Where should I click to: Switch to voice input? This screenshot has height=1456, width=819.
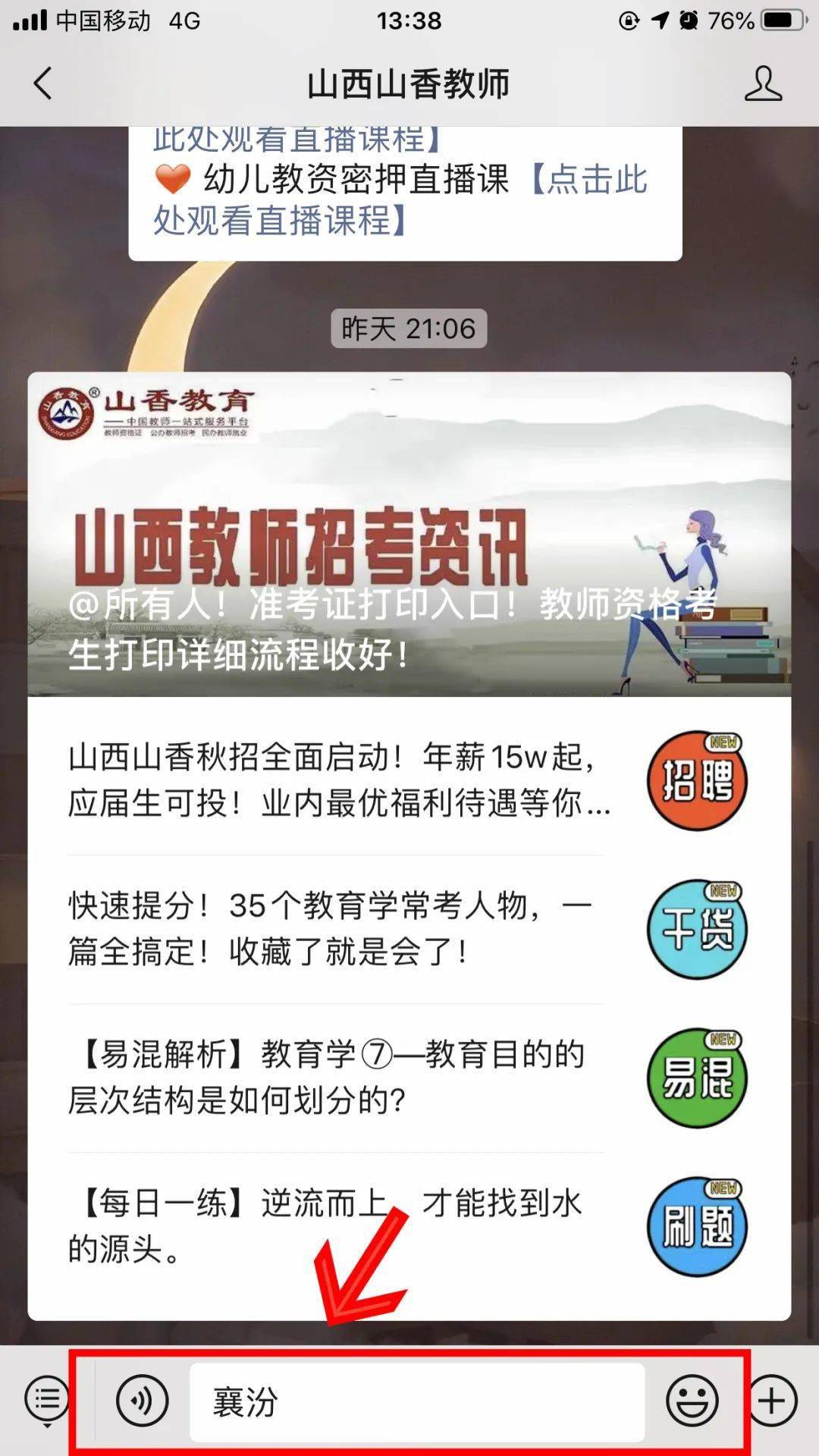[142, 1400]
